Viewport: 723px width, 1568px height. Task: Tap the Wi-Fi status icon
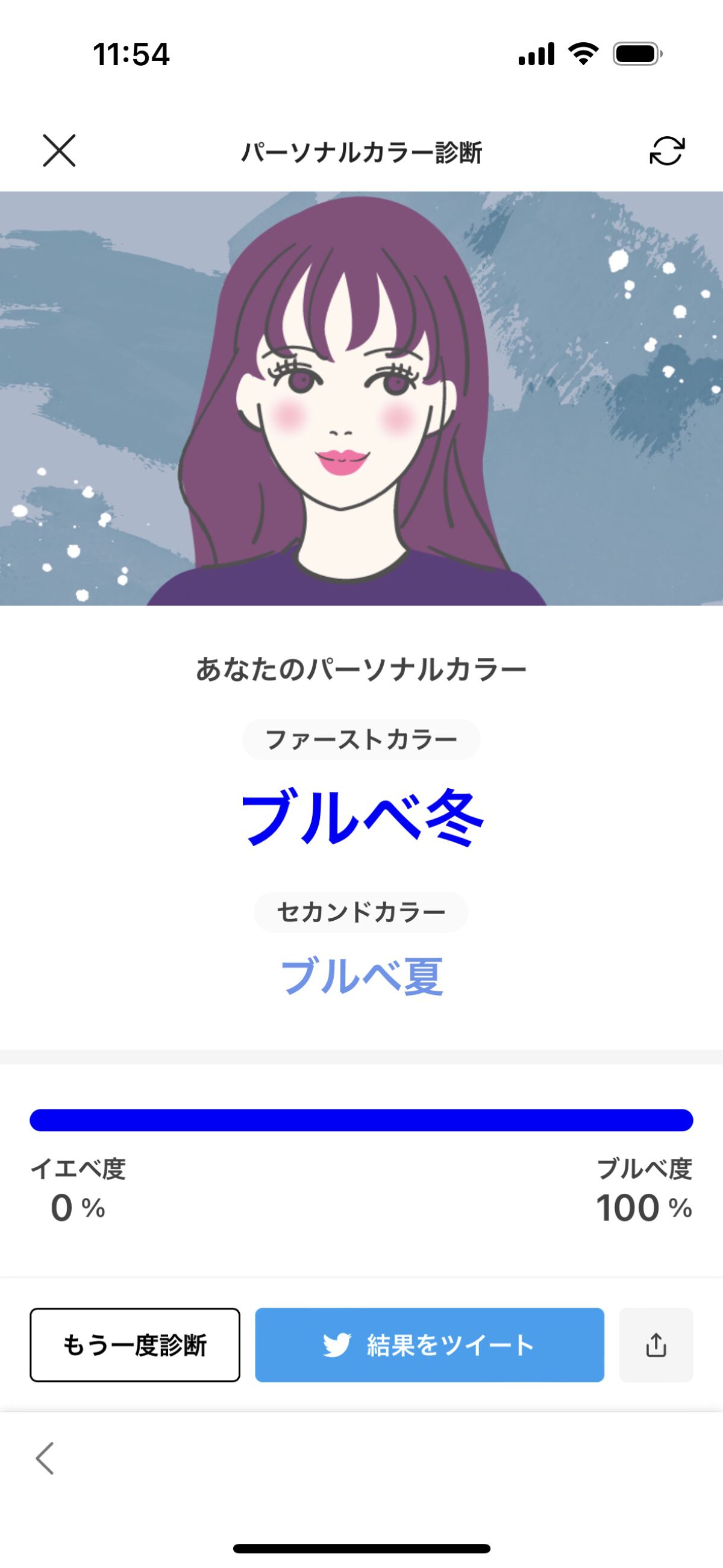(581, 54)
